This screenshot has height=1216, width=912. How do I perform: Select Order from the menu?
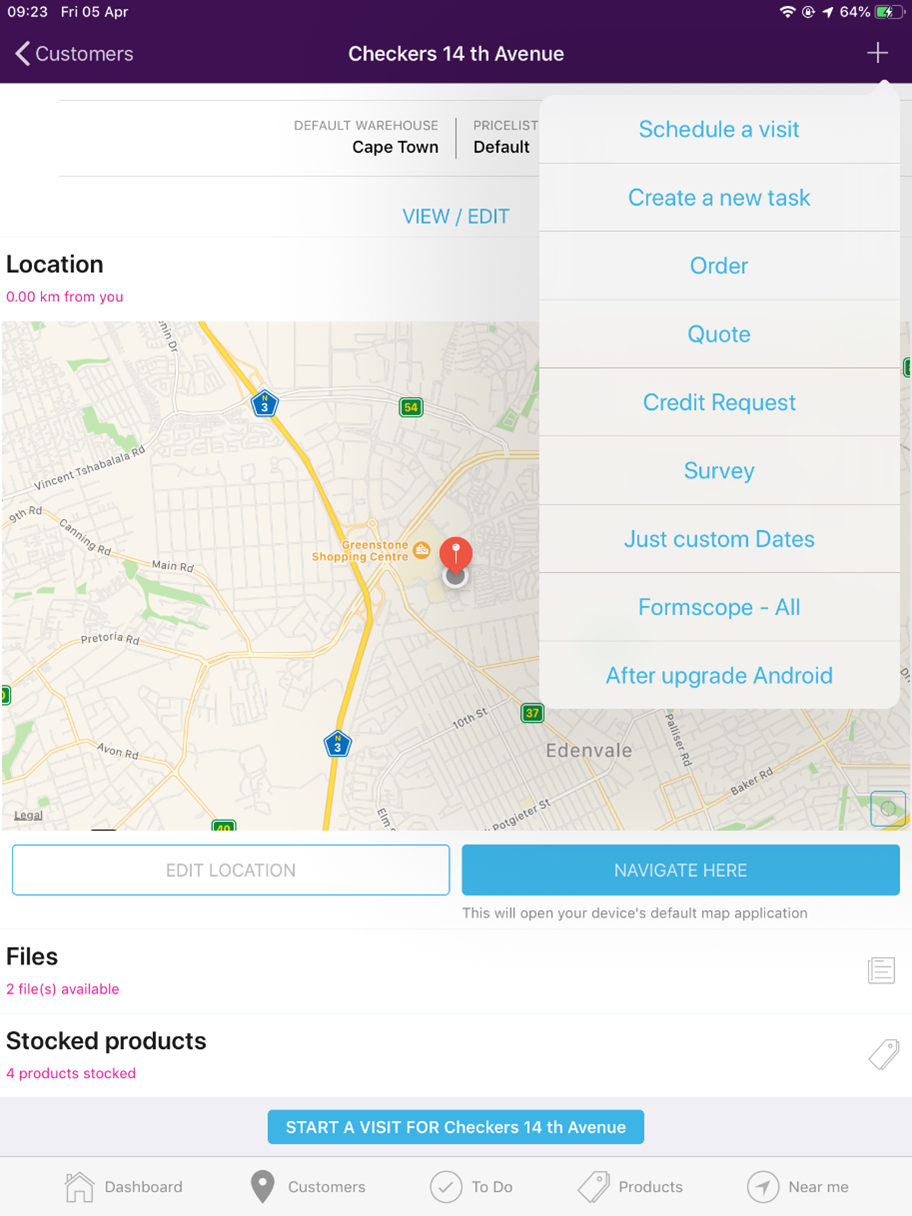click(719, 266)
